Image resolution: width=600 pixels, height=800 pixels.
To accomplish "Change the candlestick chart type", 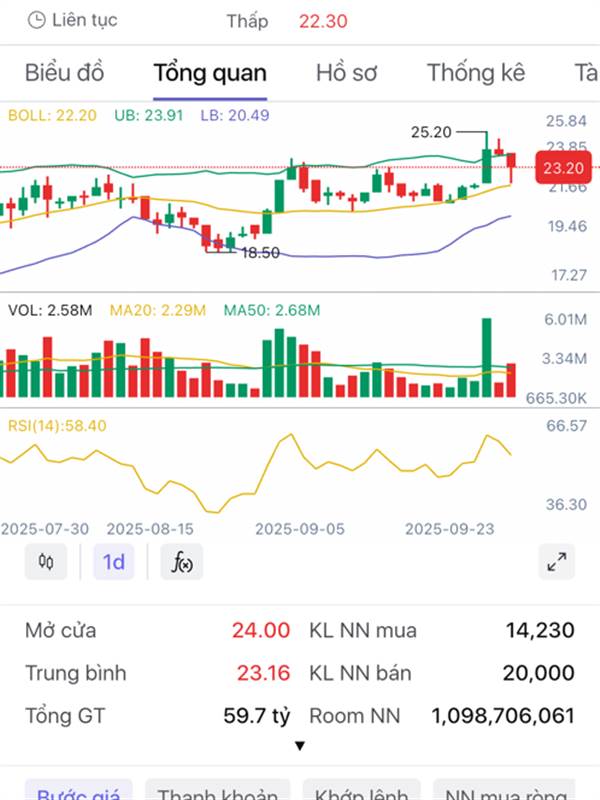I will coord(46,562).
